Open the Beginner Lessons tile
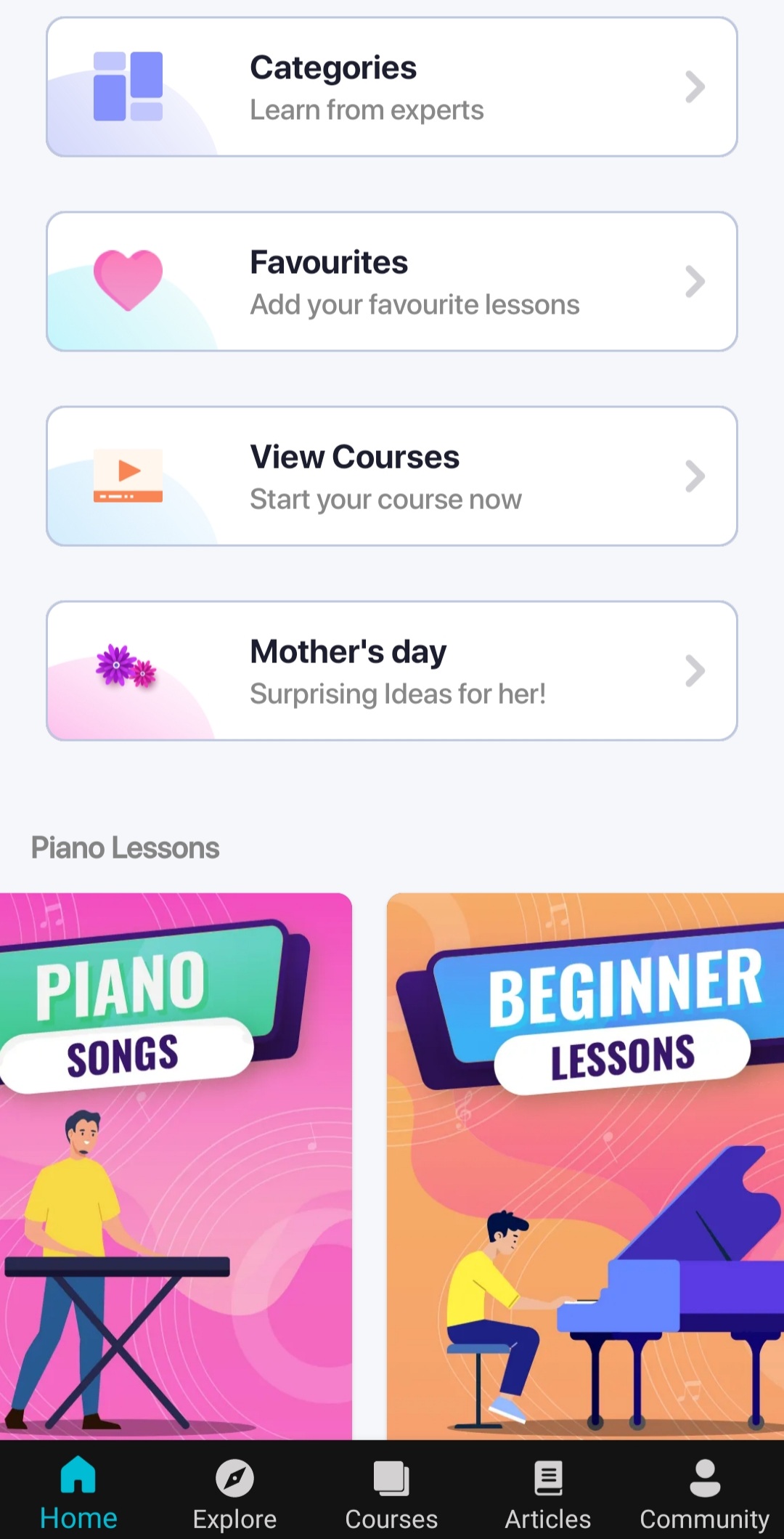 [x=585, y=1166]
